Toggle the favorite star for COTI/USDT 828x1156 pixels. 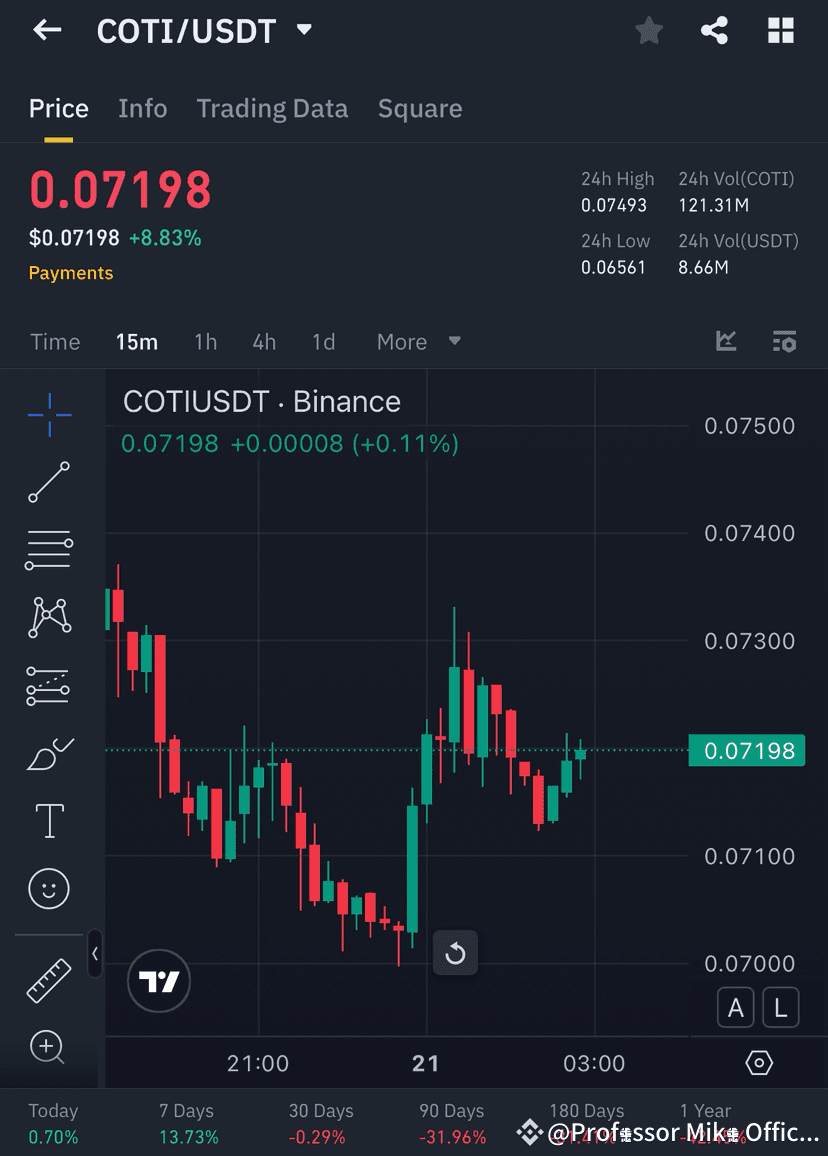[x=648, y=30]
